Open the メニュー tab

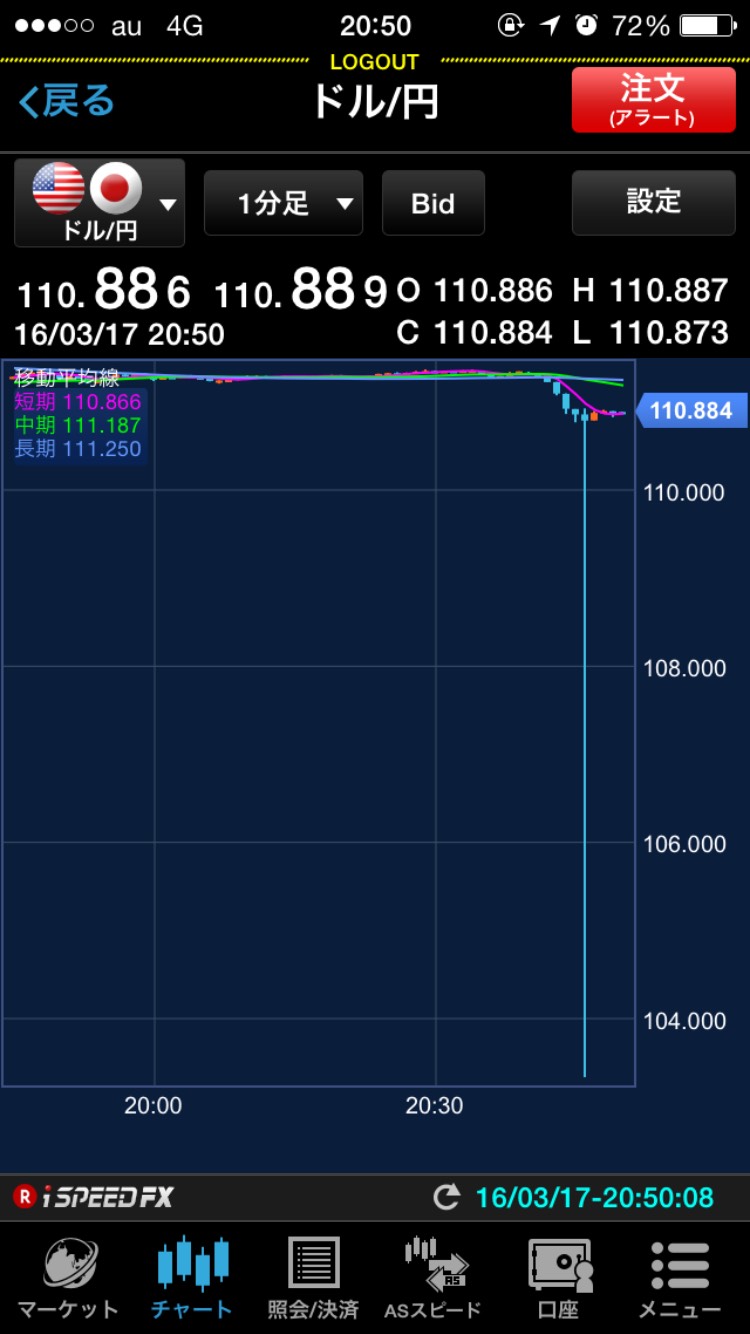click(680, 1279)
